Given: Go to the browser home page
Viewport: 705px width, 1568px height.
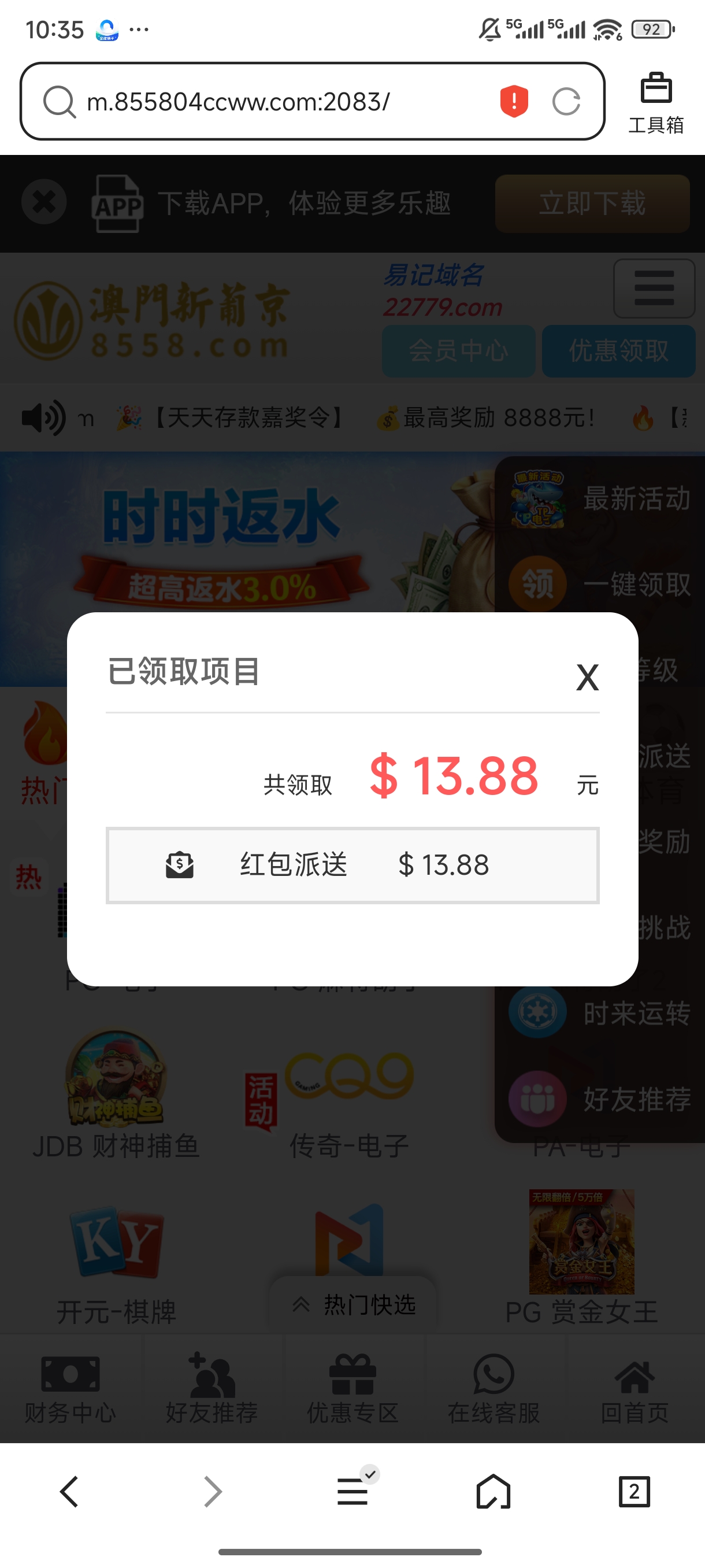Looking at the screenshot, I should point(493,1491).
